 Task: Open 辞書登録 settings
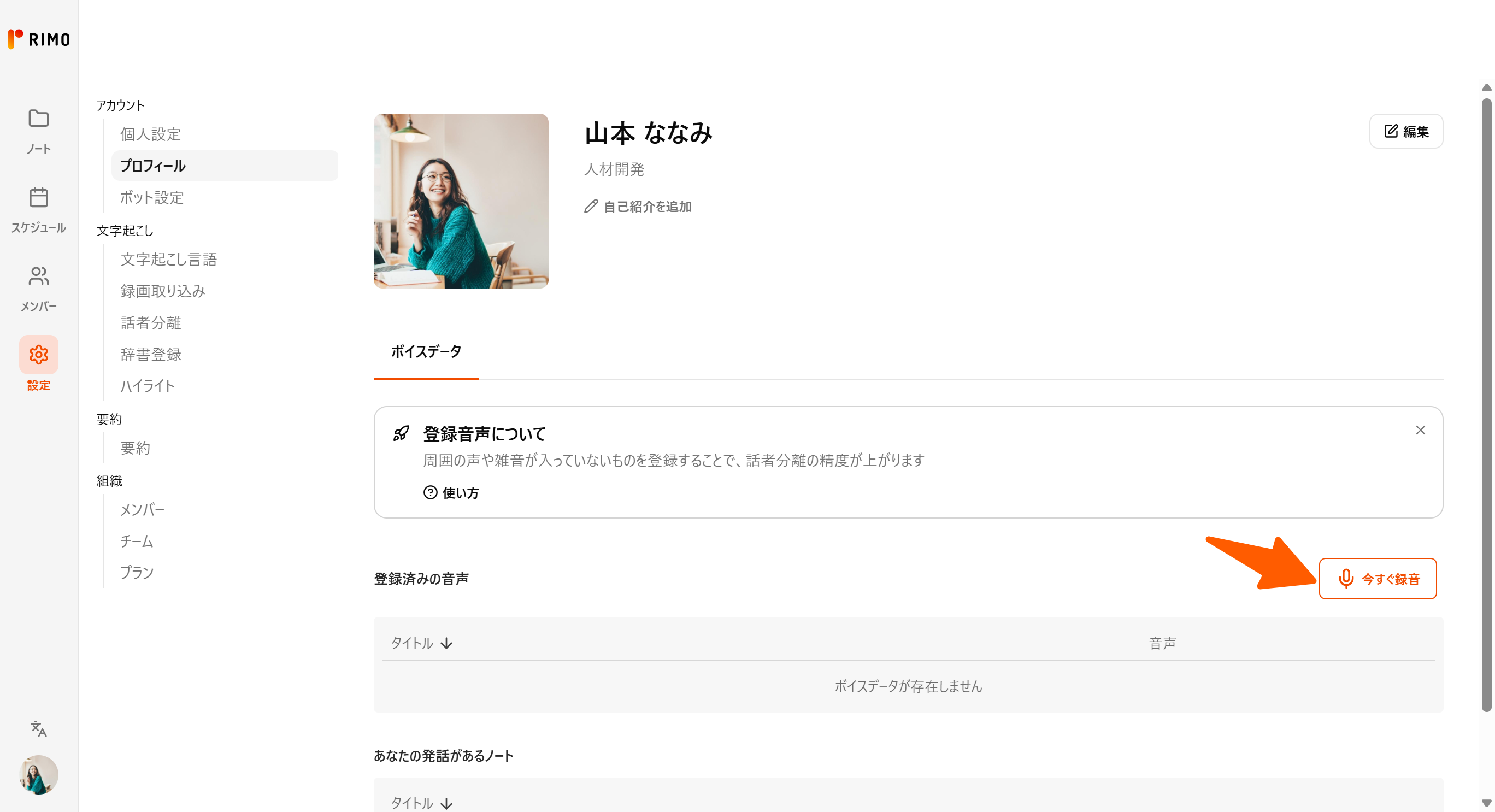pyautogui.click(x=150, y=354)
